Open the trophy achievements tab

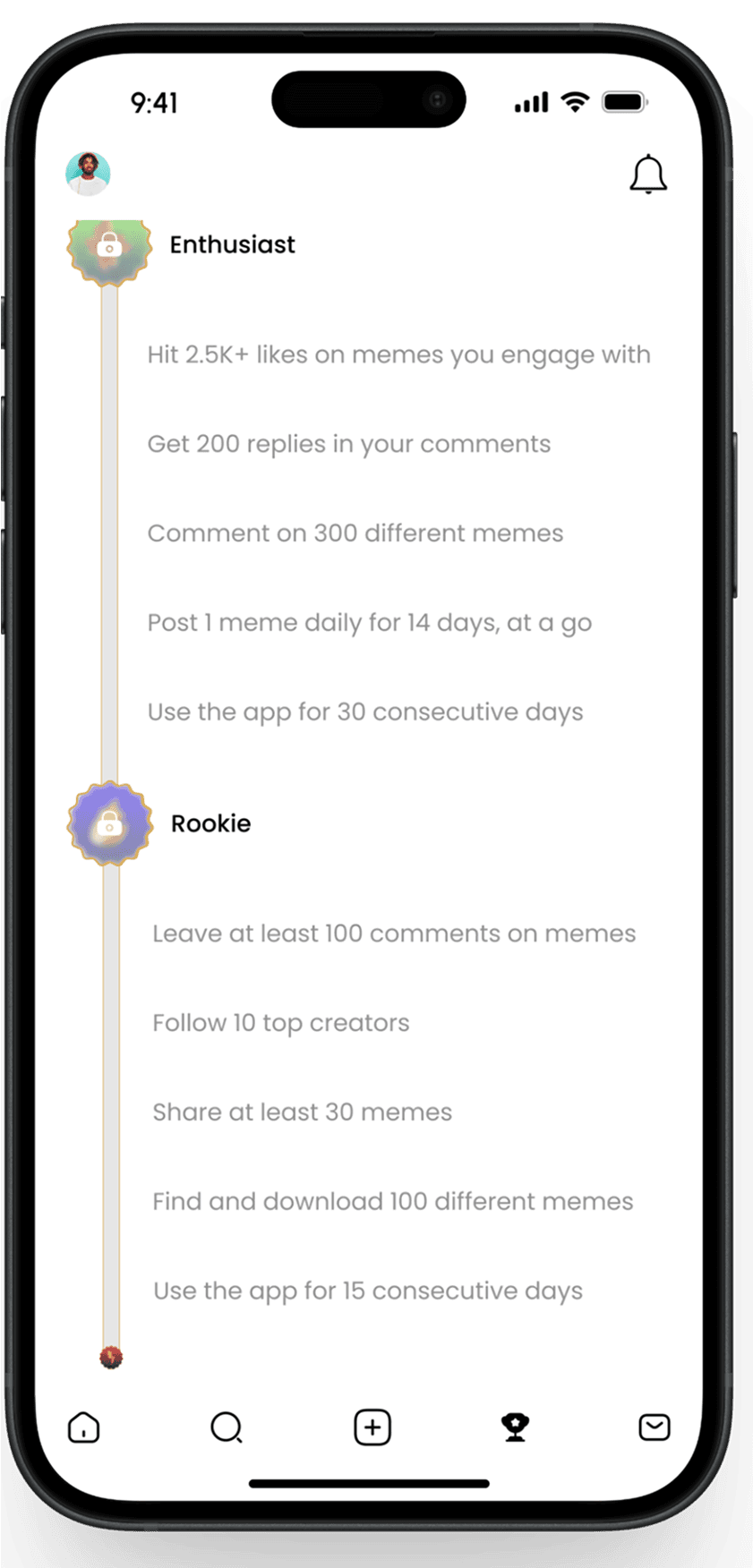[x=515, y=1427]
